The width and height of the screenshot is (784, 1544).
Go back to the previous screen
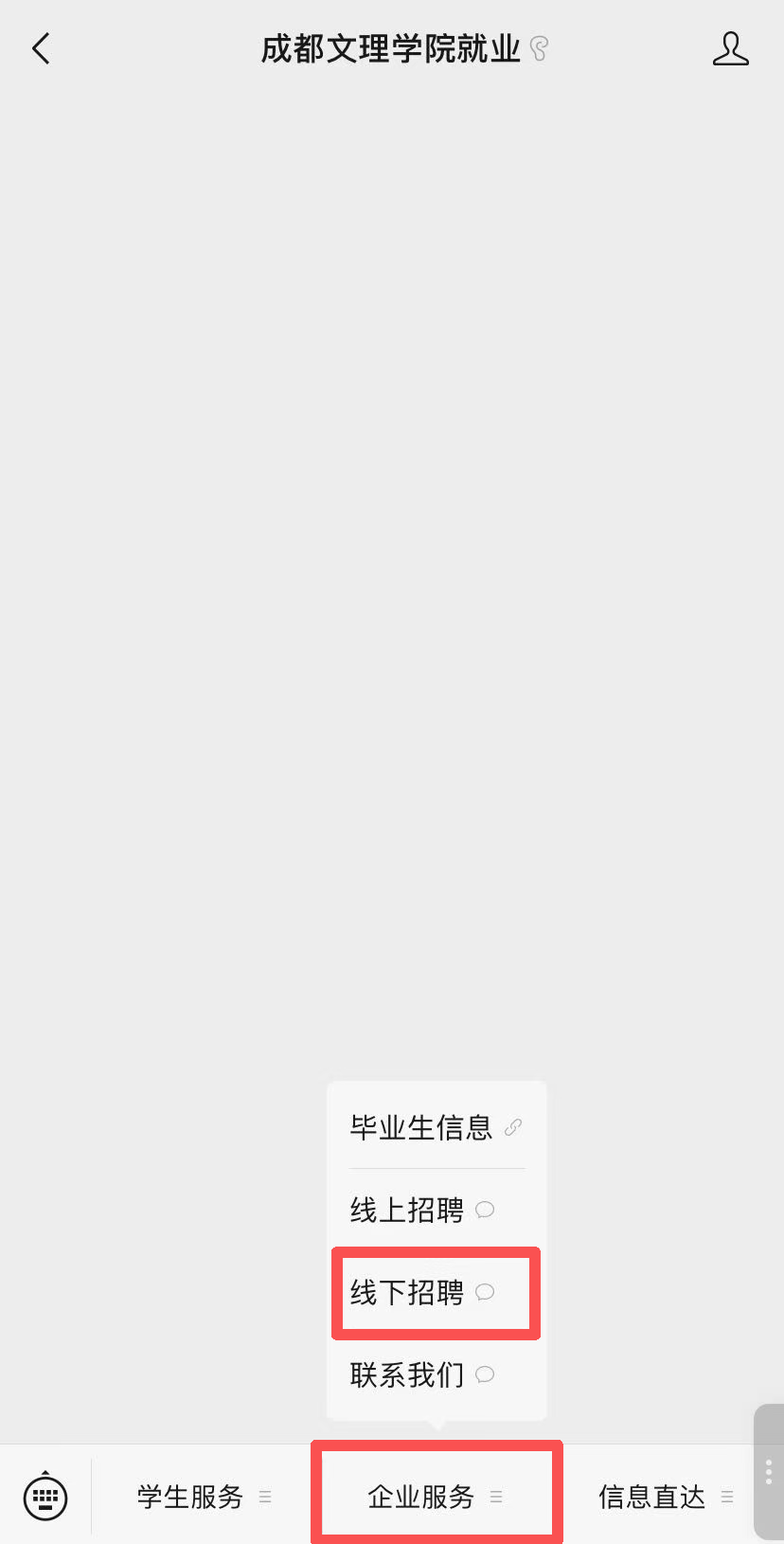pos(41,48)
